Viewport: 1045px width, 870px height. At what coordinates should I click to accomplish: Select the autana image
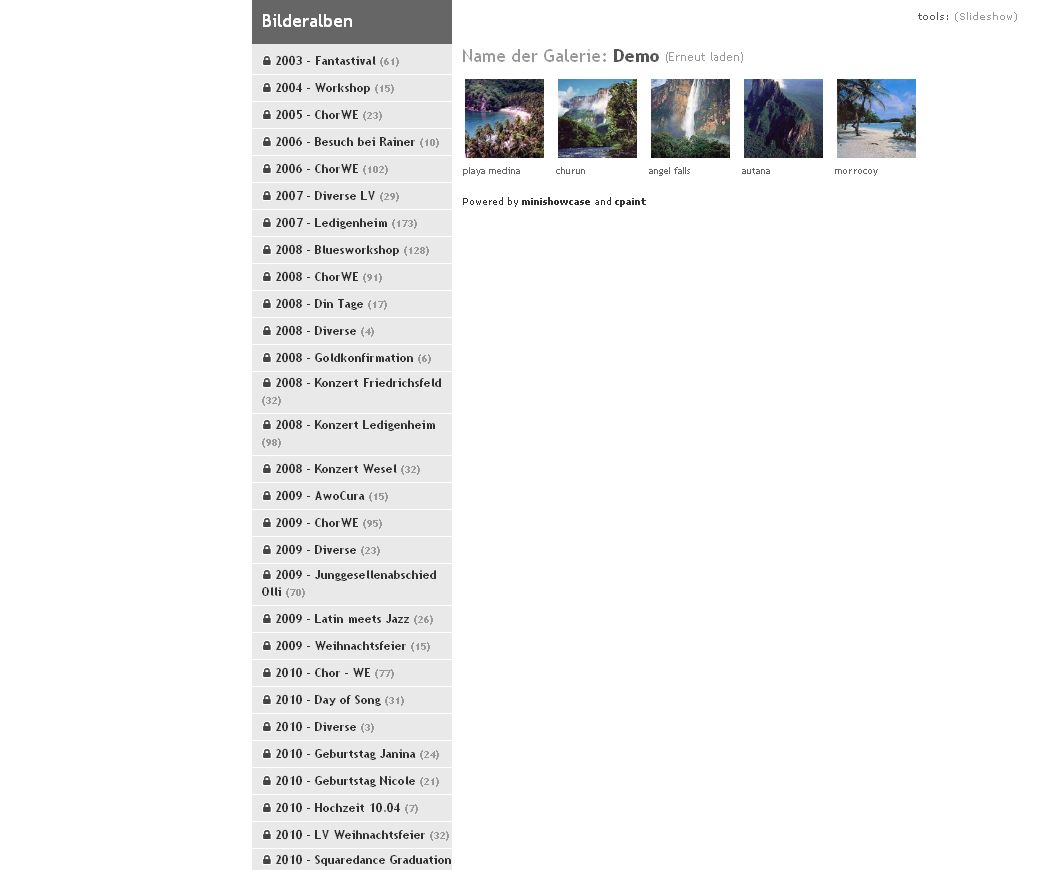tap(783, 119)
